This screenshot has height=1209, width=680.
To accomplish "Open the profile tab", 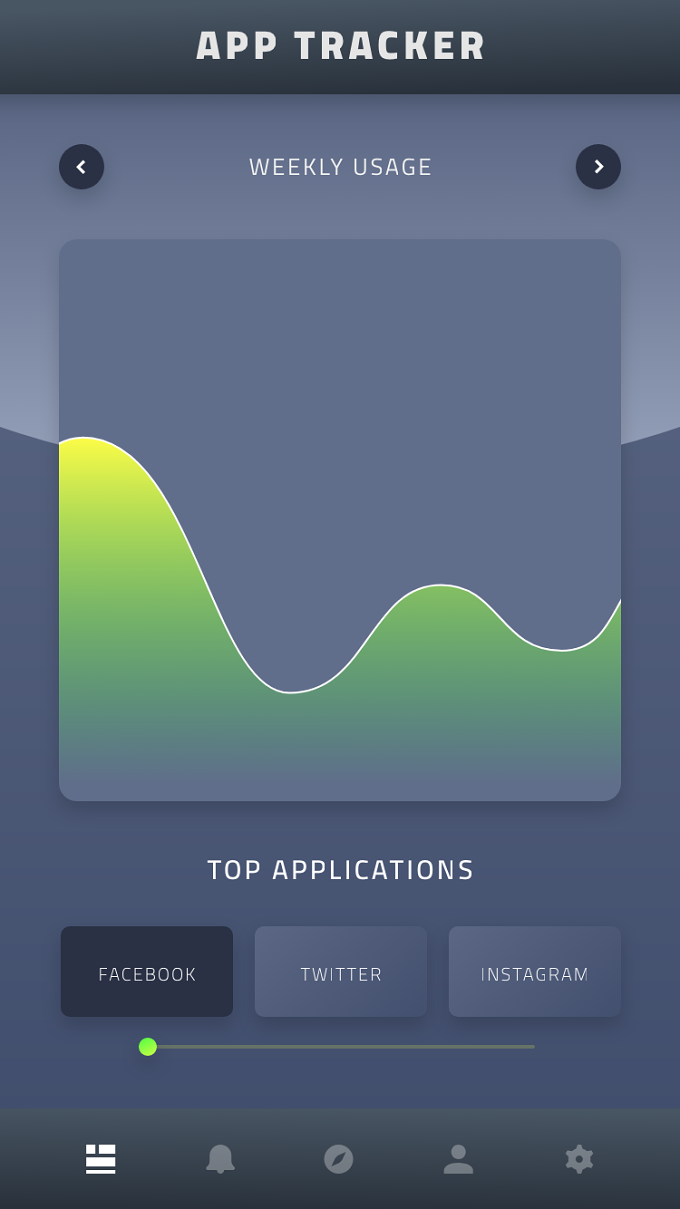I will point(458,1159).
